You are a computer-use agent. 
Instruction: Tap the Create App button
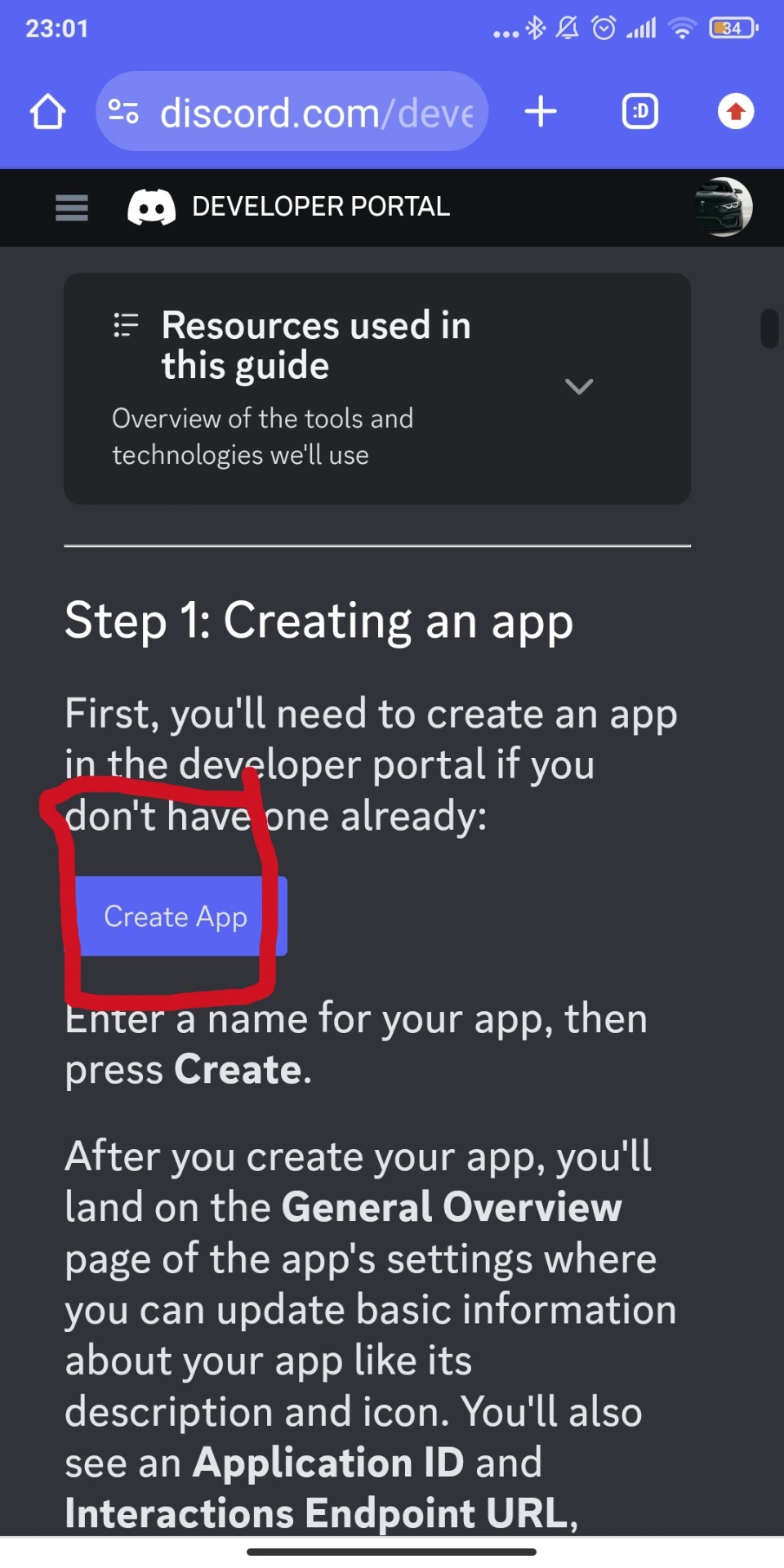pos(176,916)
